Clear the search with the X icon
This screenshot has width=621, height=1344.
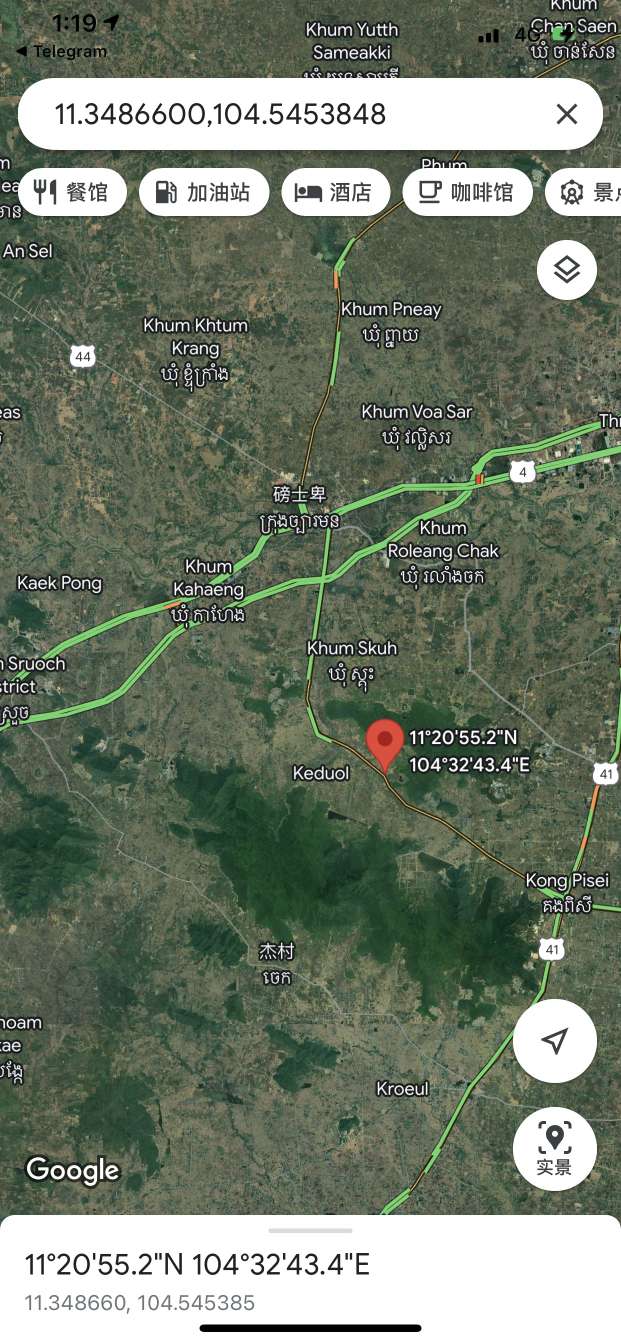567,114
